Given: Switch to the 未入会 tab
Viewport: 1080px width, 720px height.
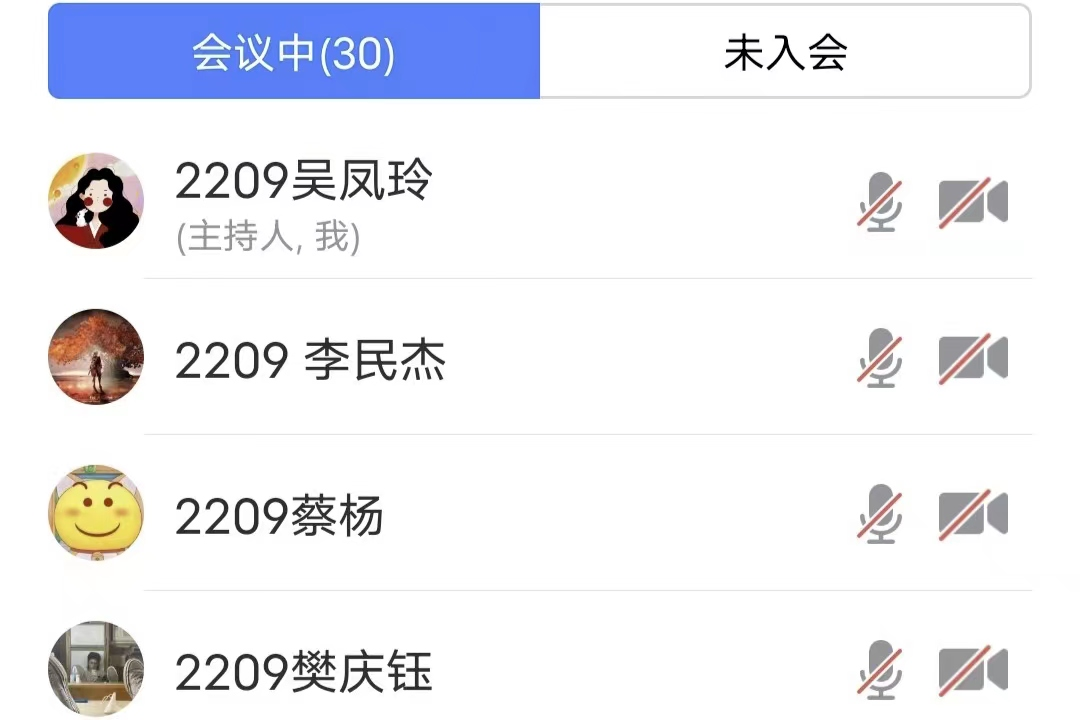Looking at the screenshot, I should point(785,52).
